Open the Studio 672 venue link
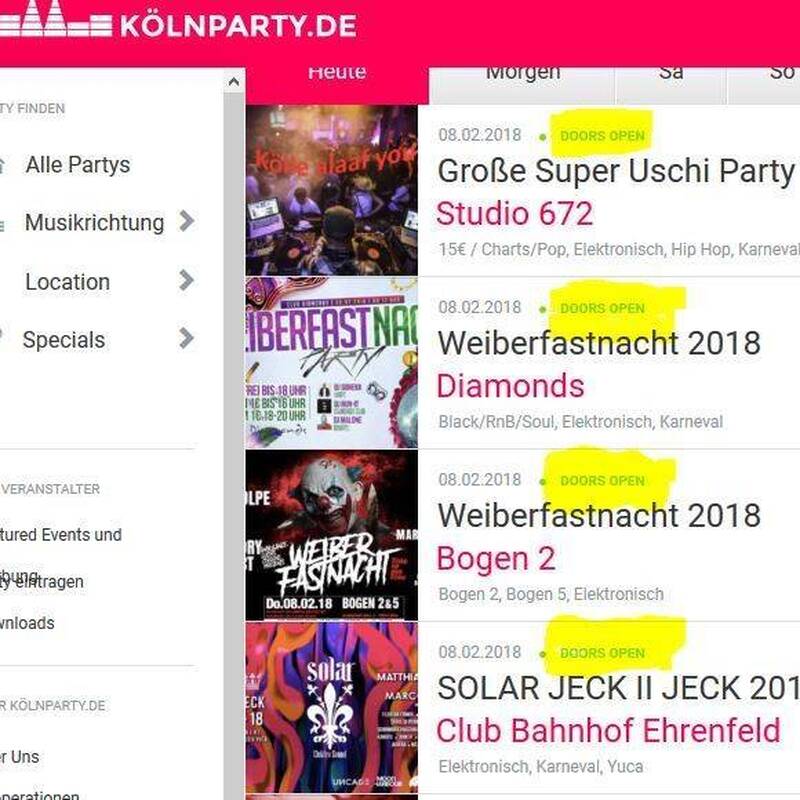This screenshot has width=800, height=800. 514,213
